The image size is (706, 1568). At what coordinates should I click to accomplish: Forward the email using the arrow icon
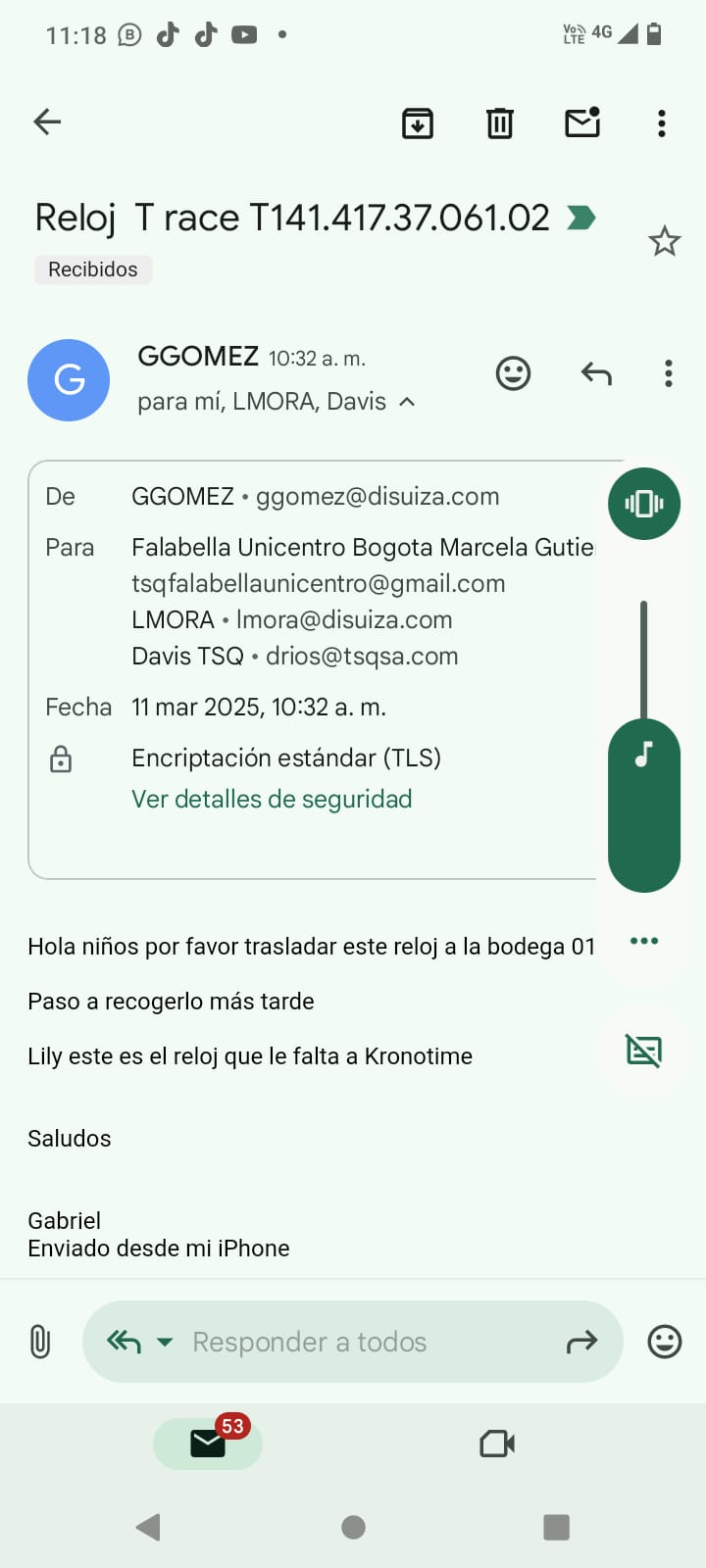pos(581,1342)
